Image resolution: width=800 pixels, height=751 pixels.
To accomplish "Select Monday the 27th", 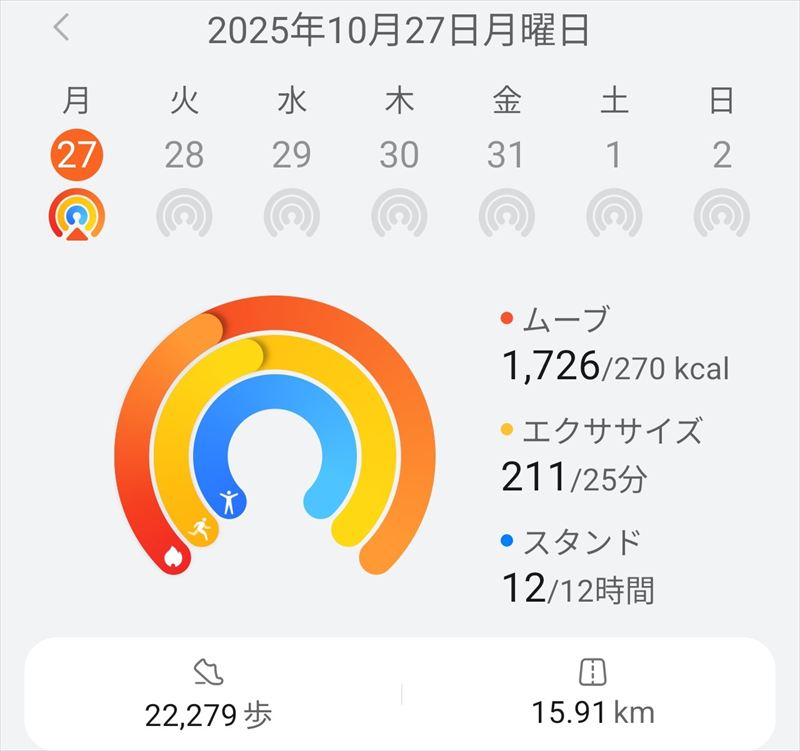I will point(77,155).
